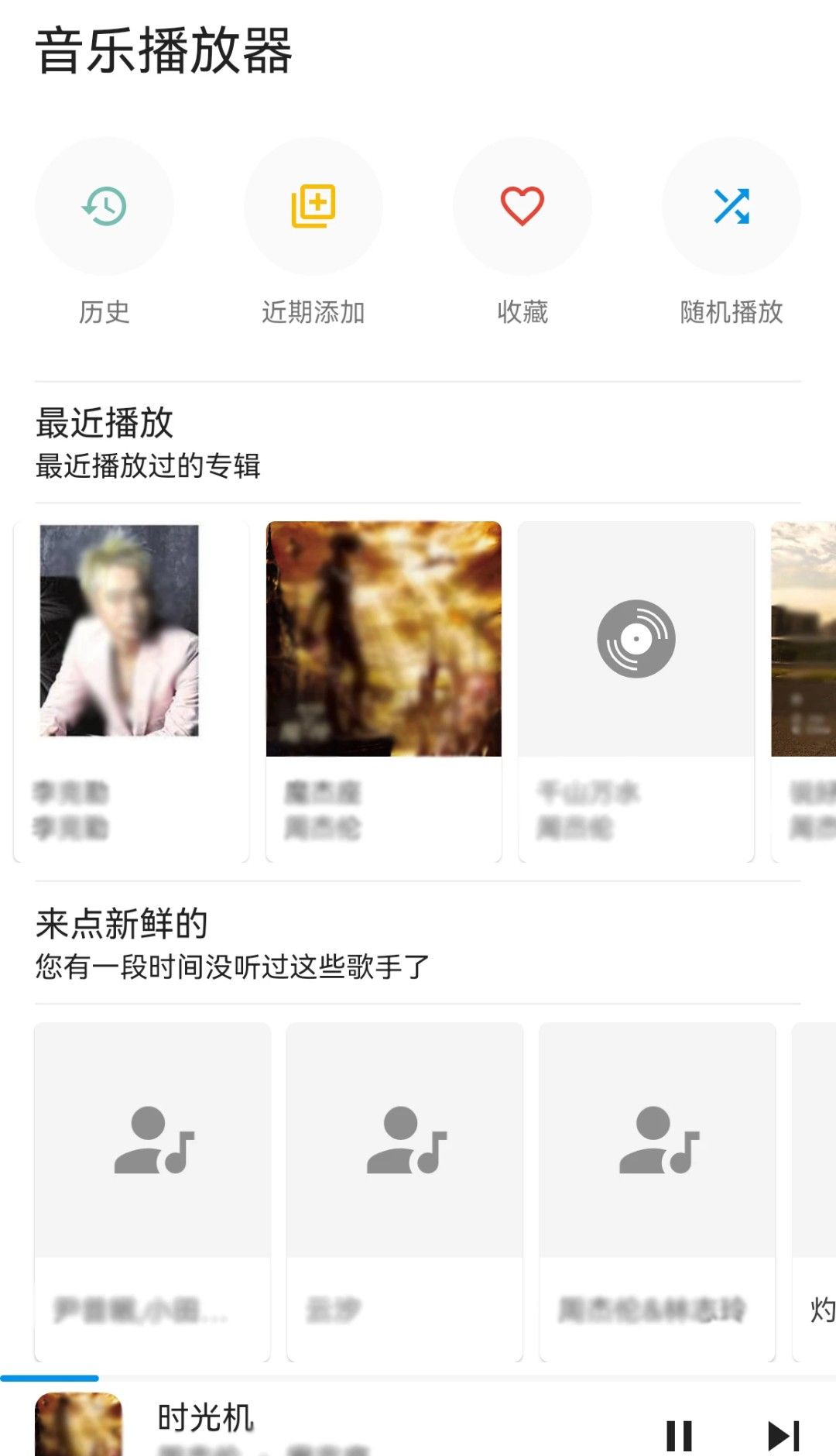Viewport: 836px width, 1456px height.
Task: Start 随机播放 shuffle playback
Action: pyautogui.click(x=731, y=207)
